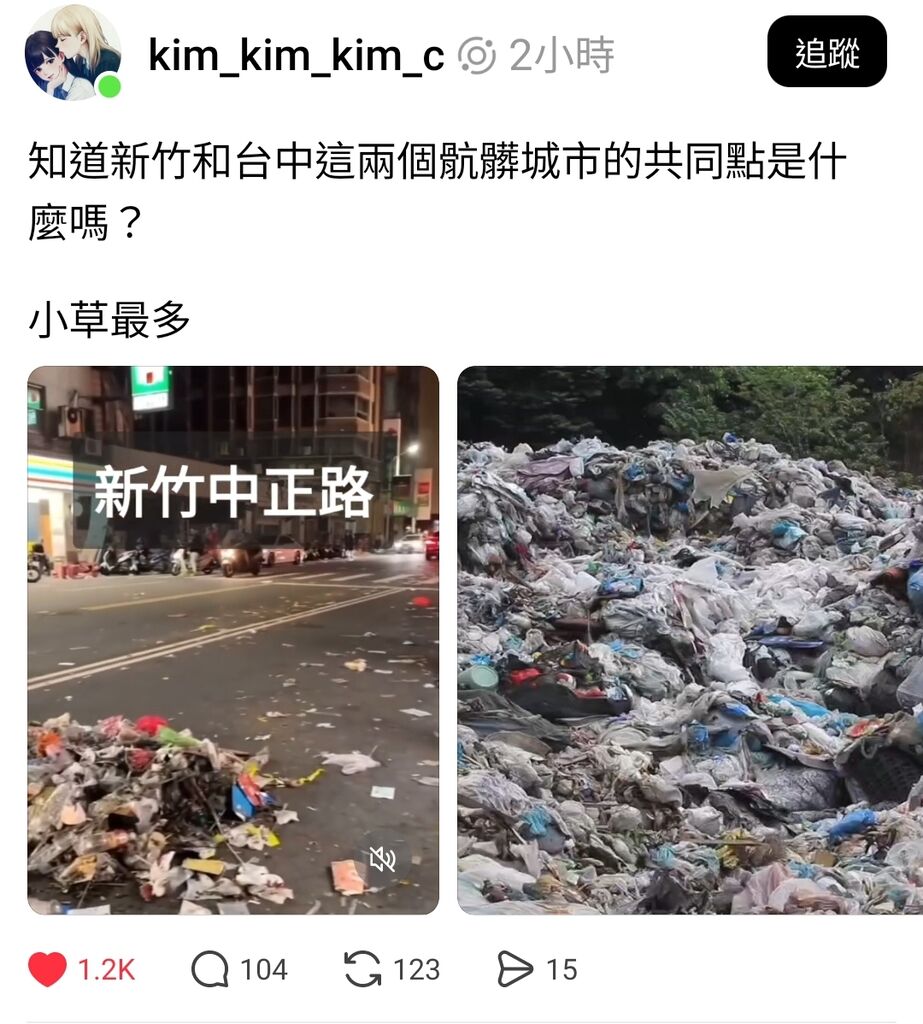Unlike the post via heart icon
The width and height of the screenshot is (923, 1024).
click(47, 969)
